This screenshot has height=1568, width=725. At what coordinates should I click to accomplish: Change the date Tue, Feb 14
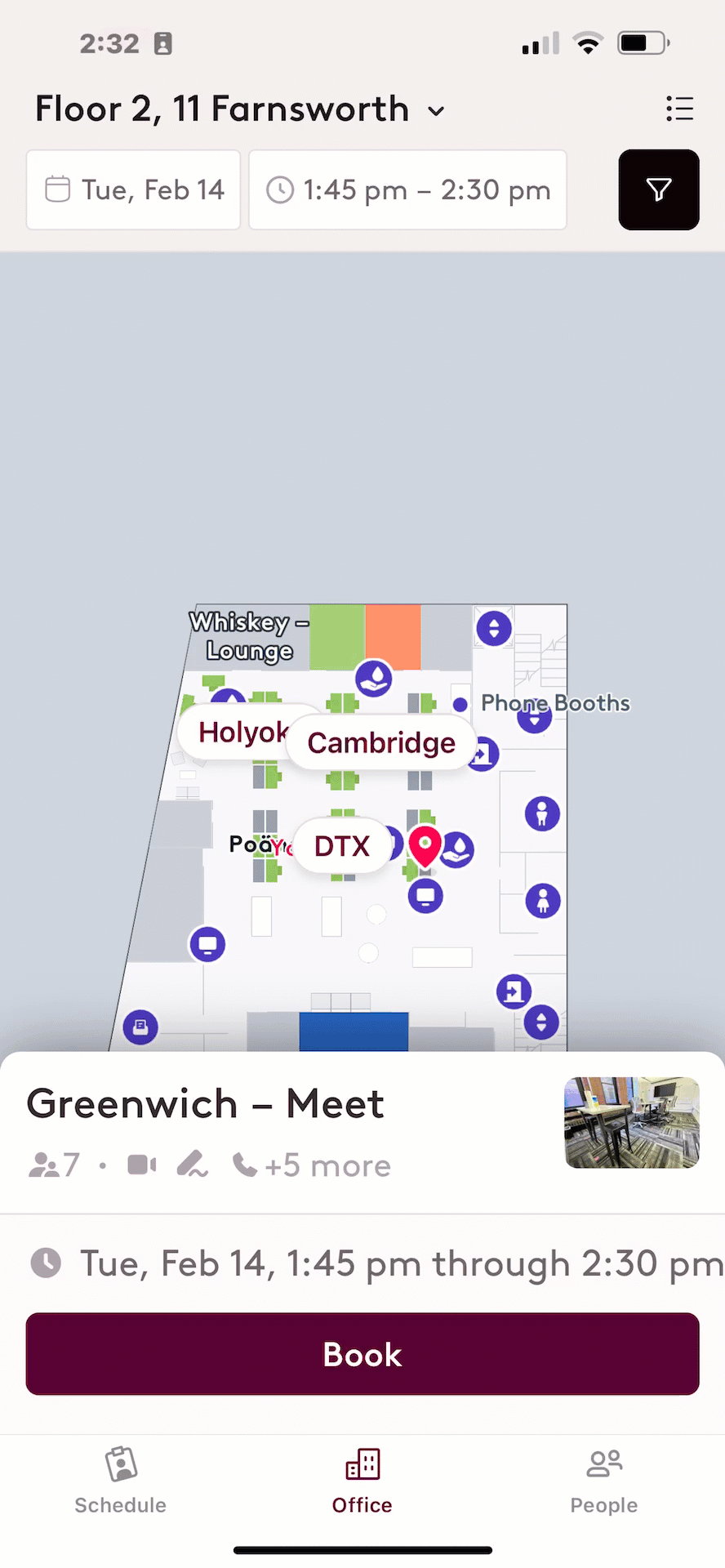[x=133, y=189]
